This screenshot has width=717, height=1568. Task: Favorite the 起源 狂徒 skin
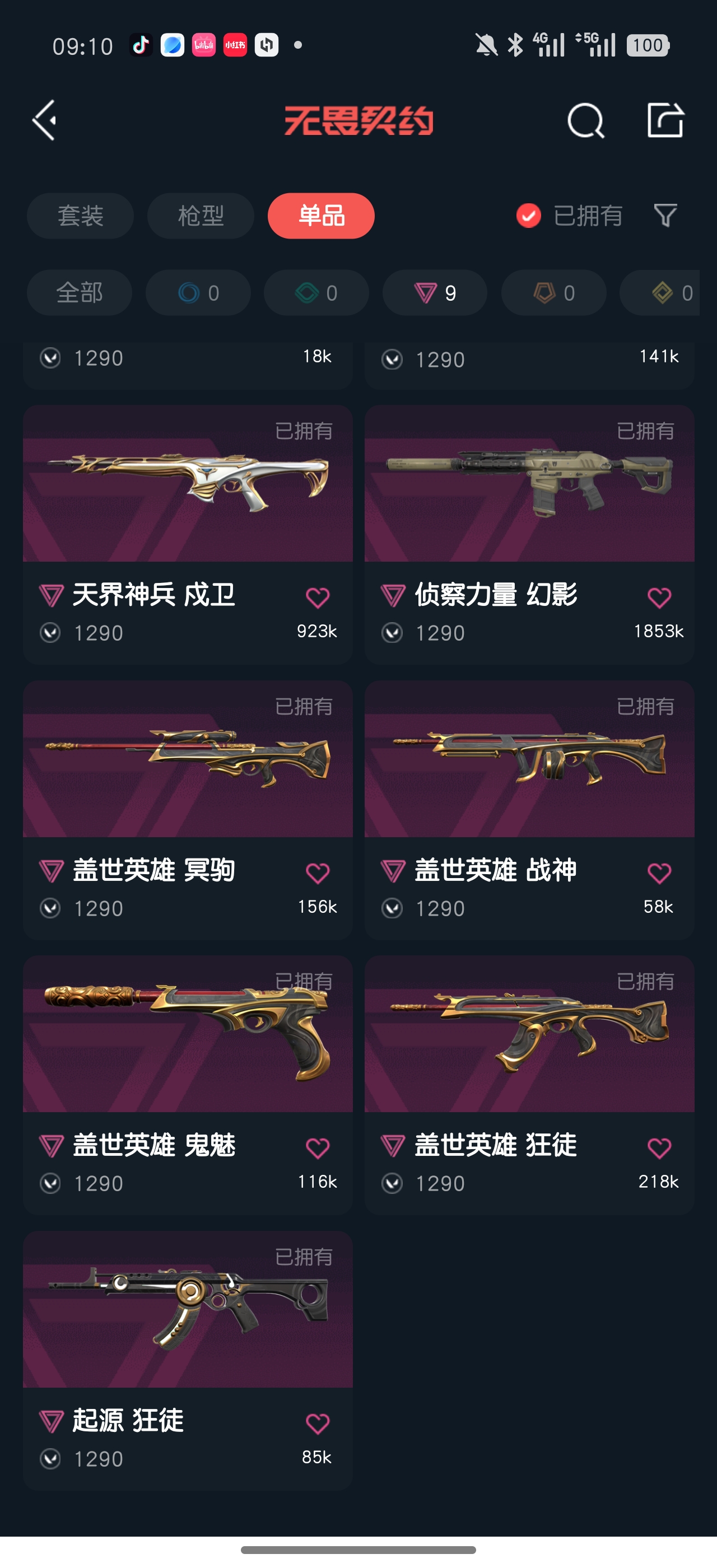[x=317, y=1424]
